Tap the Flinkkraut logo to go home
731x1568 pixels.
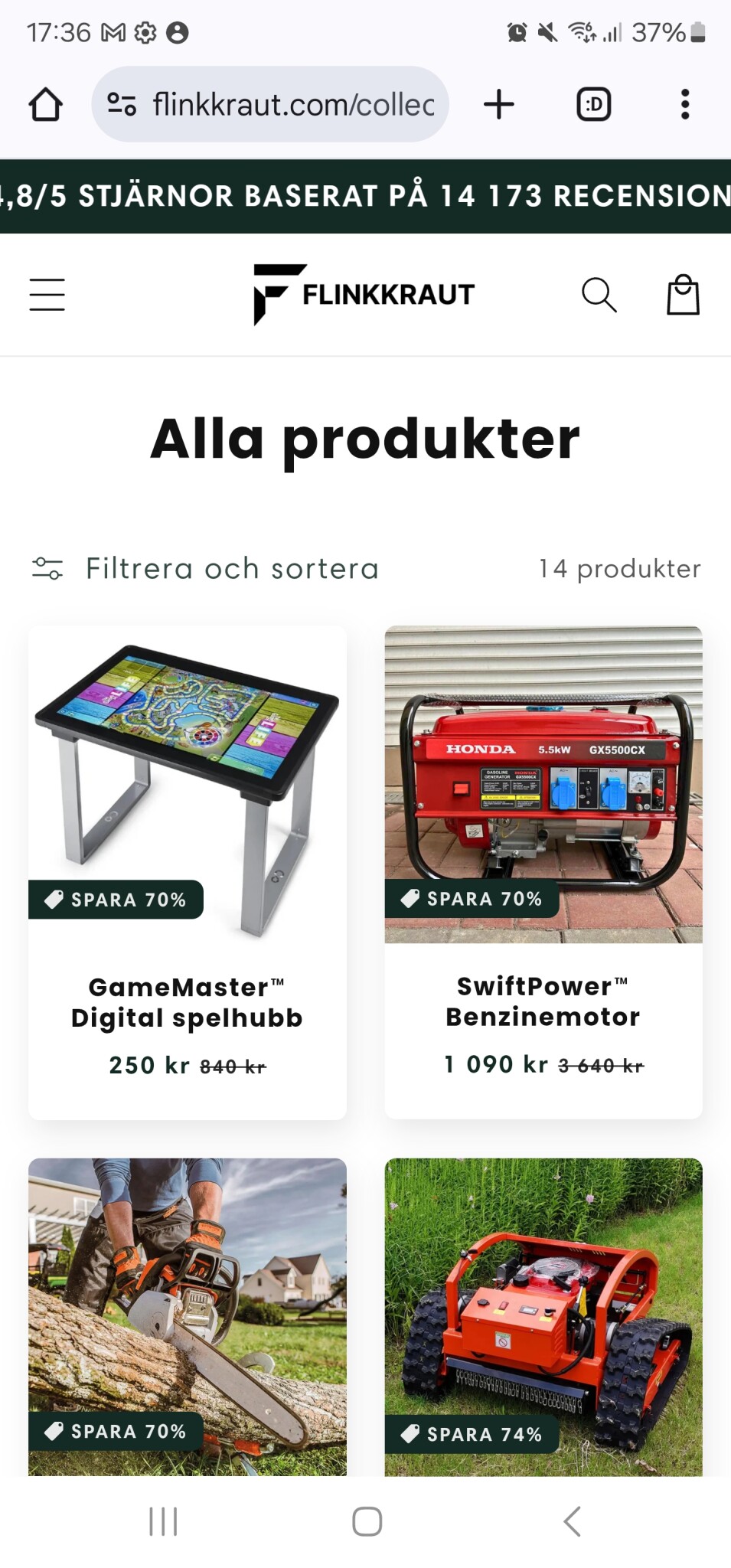tap(364, 295)
